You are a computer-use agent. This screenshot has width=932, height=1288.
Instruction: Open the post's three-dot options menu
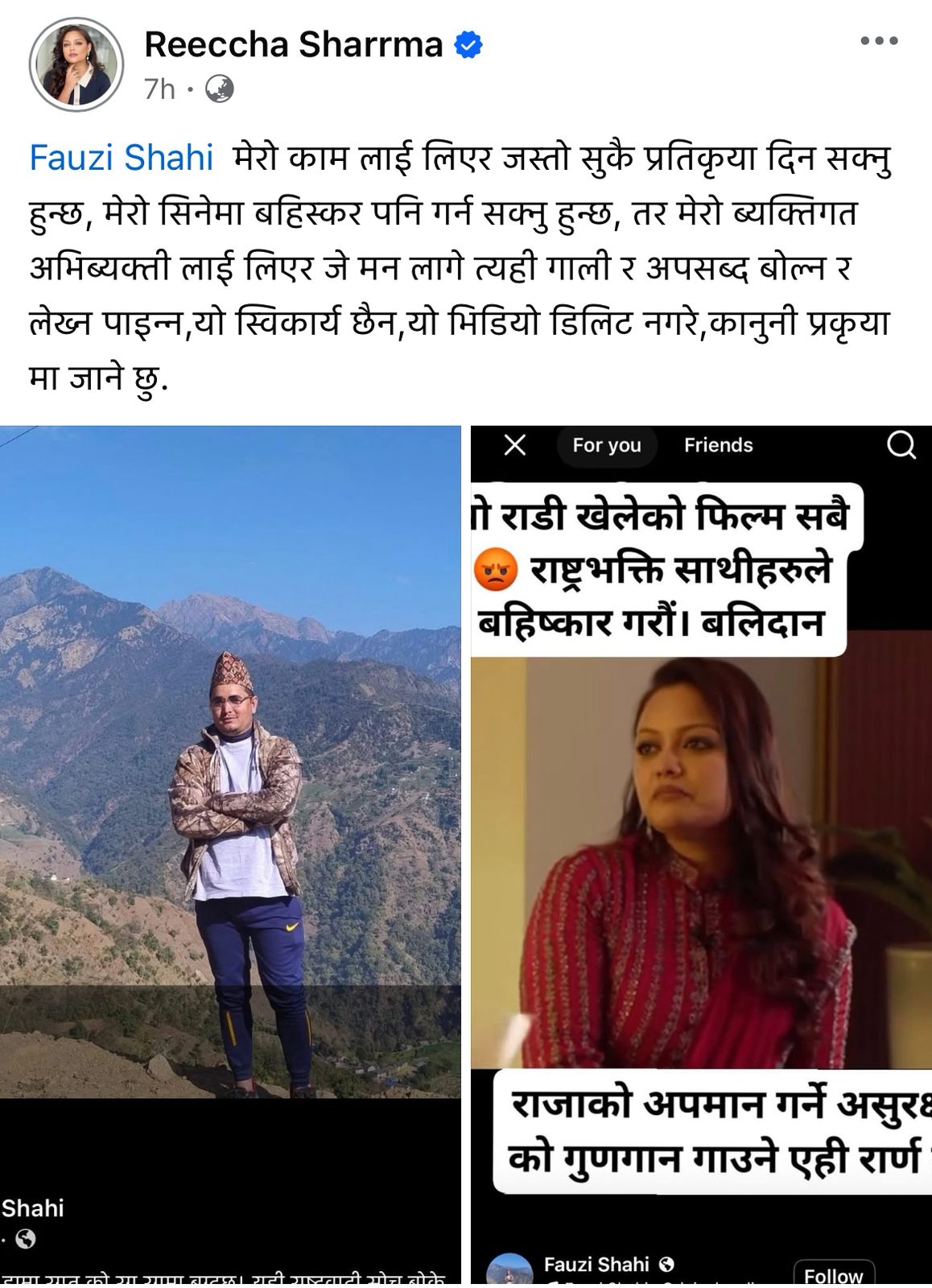[878, 41]
